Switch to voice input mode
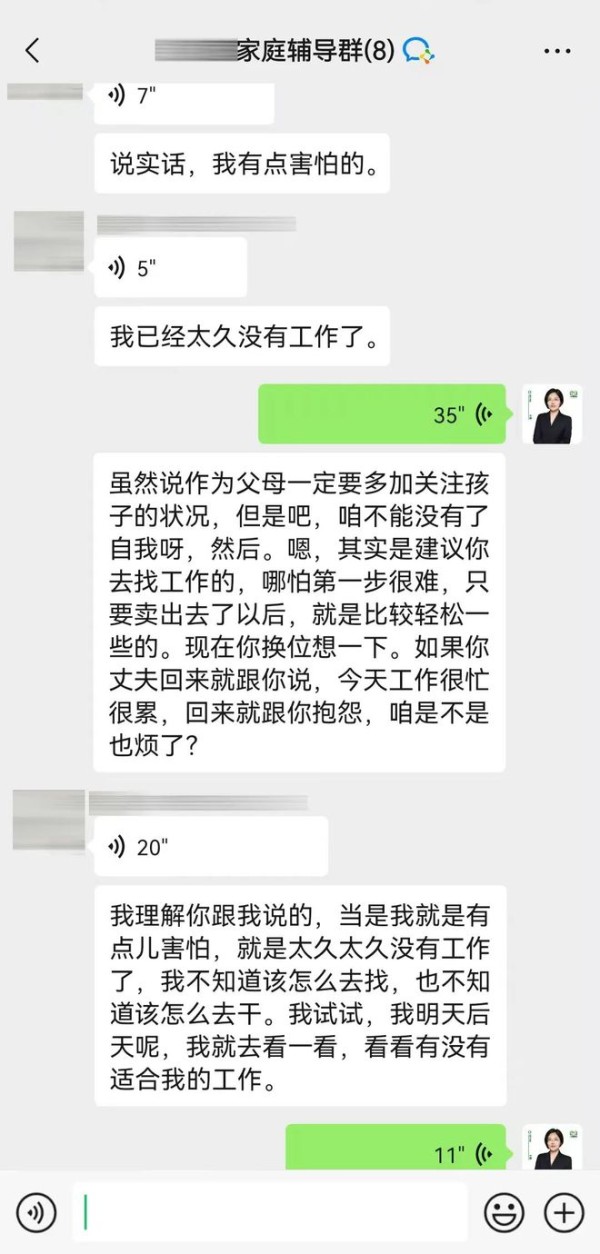 click(x=37, y=1213)
